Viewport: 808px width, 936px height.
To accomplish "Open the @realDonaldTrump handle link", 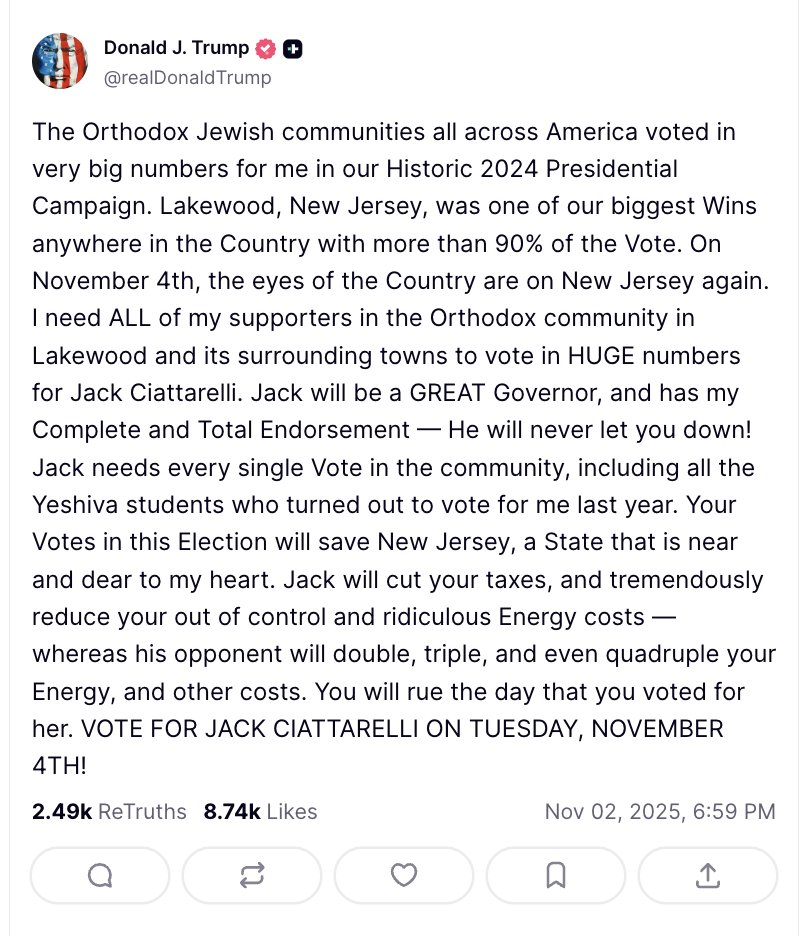I will (x=187, y=77).
